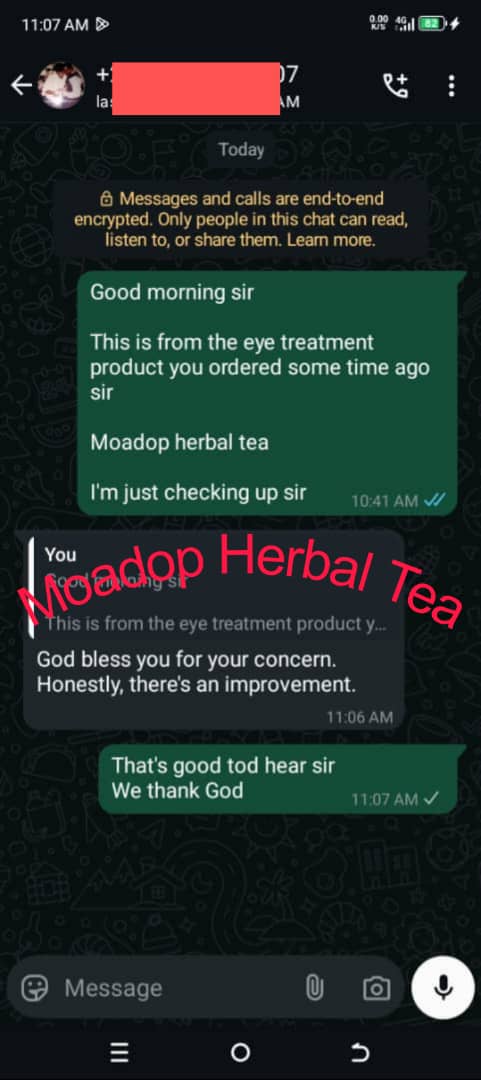Open the emoji and sticker picker
481x1080 pixels.
coord(34,989)
